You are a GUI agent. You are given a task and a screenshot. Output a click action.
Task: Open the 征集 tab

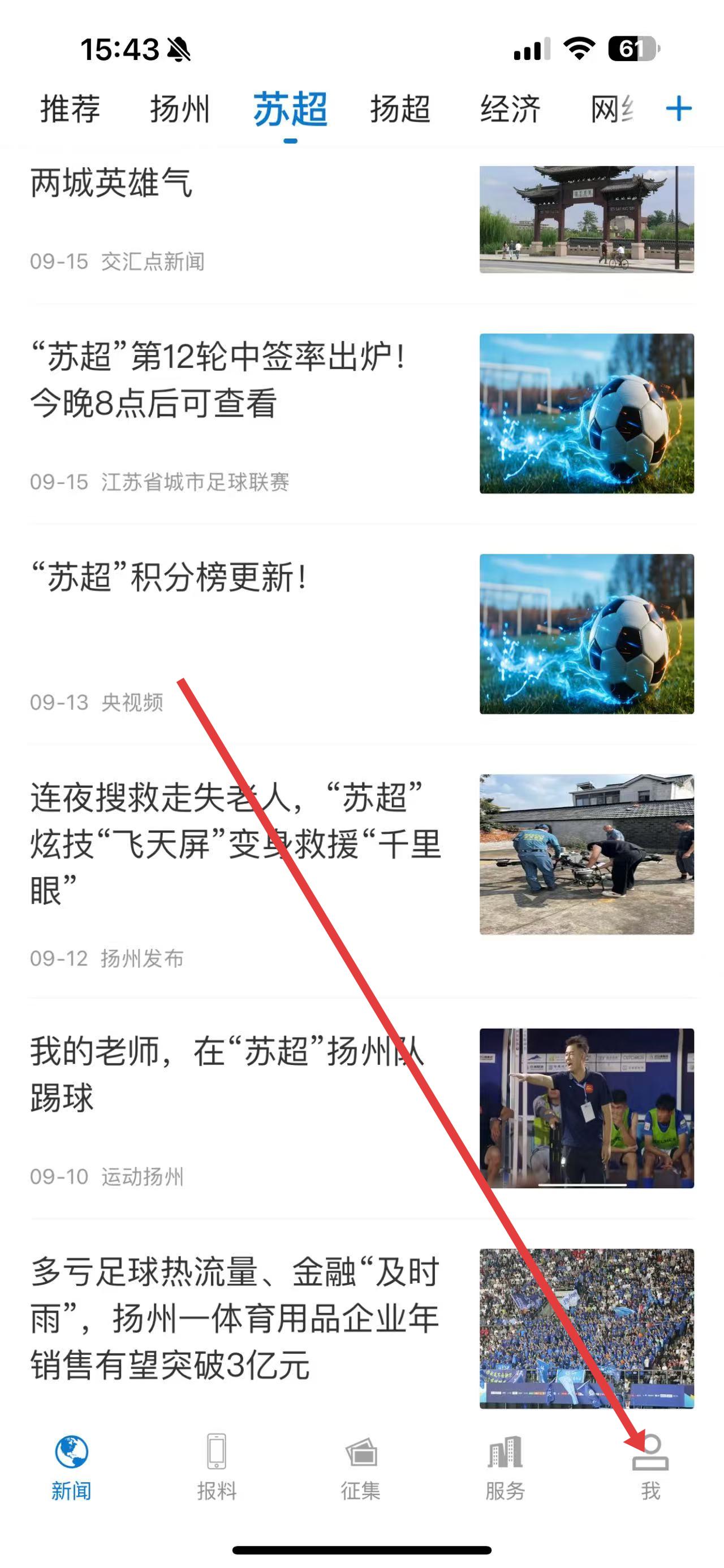coord(360,1467)
